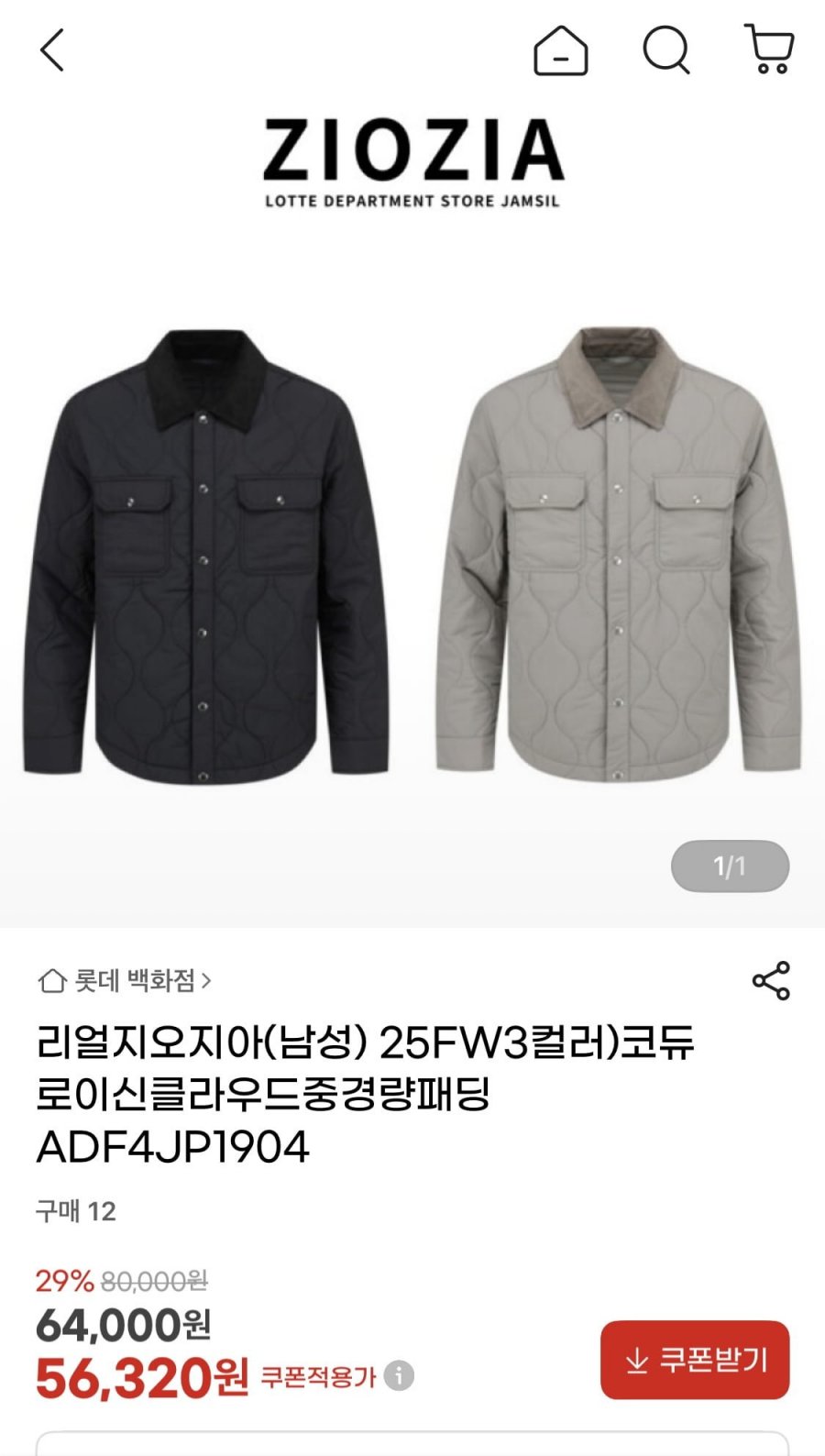View the jacket product image
Viewport: 825px width, 1456px height.
412,555
